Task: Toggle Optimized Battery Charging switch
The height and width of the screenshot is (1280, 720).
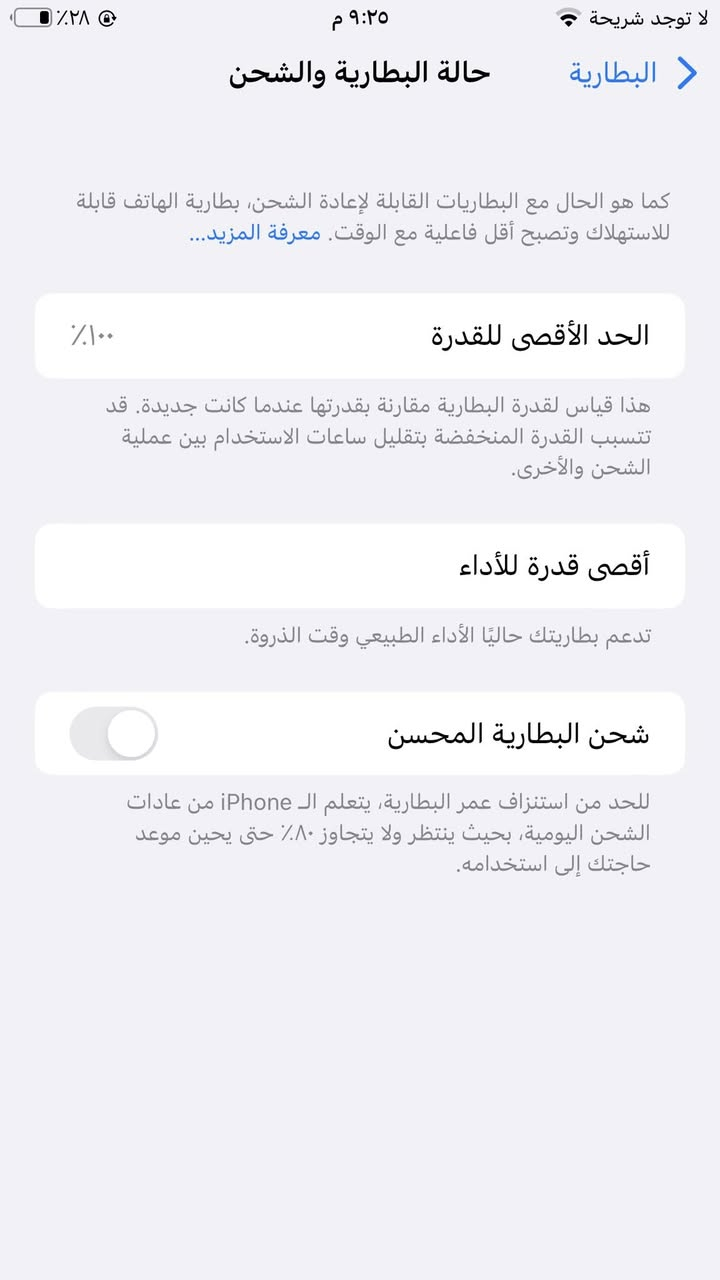Action: coord(115,733)
